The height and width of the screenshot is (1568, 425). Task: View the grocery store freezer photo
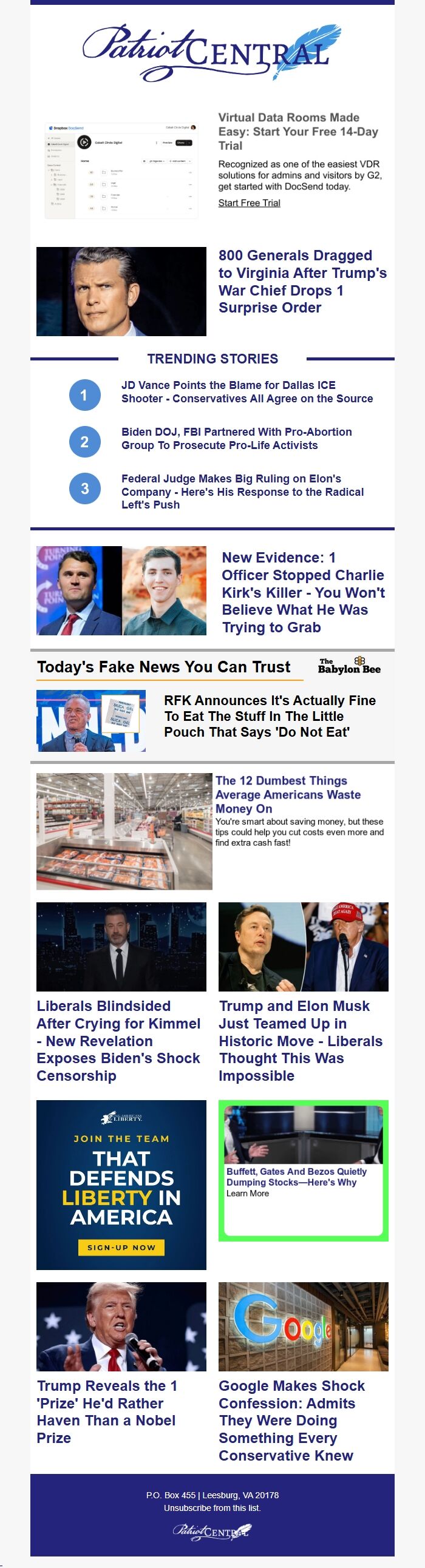click(x=124, y=831)
